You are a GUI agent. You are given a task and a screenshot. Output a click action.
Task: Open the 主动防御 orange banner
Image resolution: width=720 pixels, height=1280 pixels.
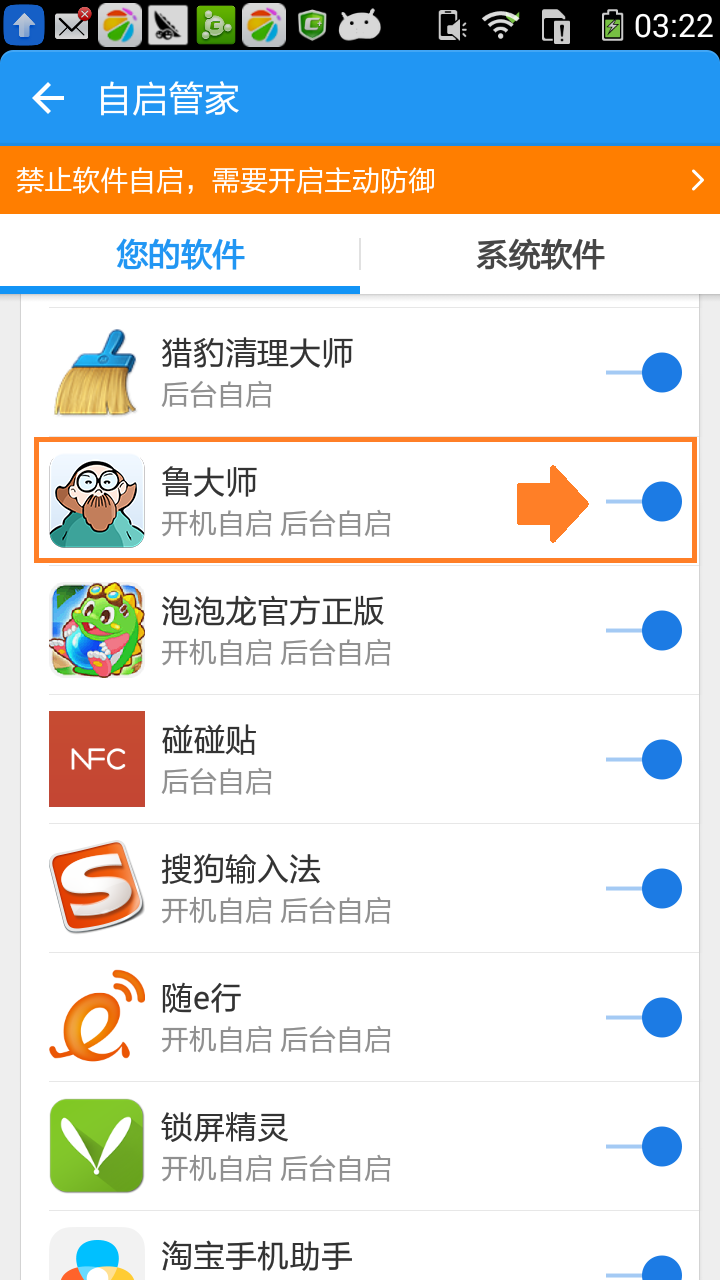click(360, 181)
